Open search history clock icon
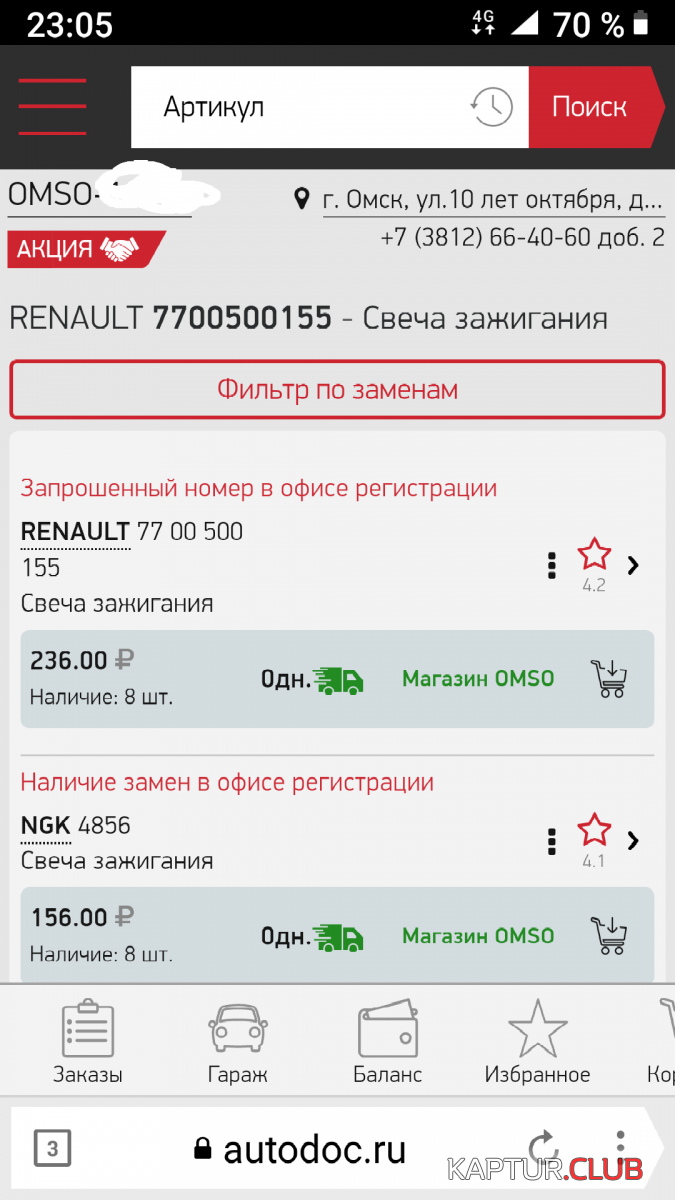675x1200 pixels. (491, 107)
